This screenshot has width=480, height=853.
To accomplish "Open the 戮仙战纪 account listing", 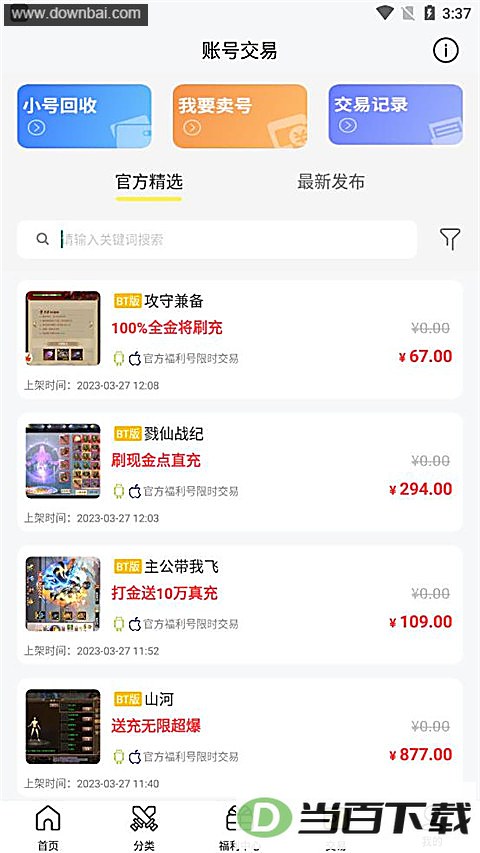I will (240, 472).
